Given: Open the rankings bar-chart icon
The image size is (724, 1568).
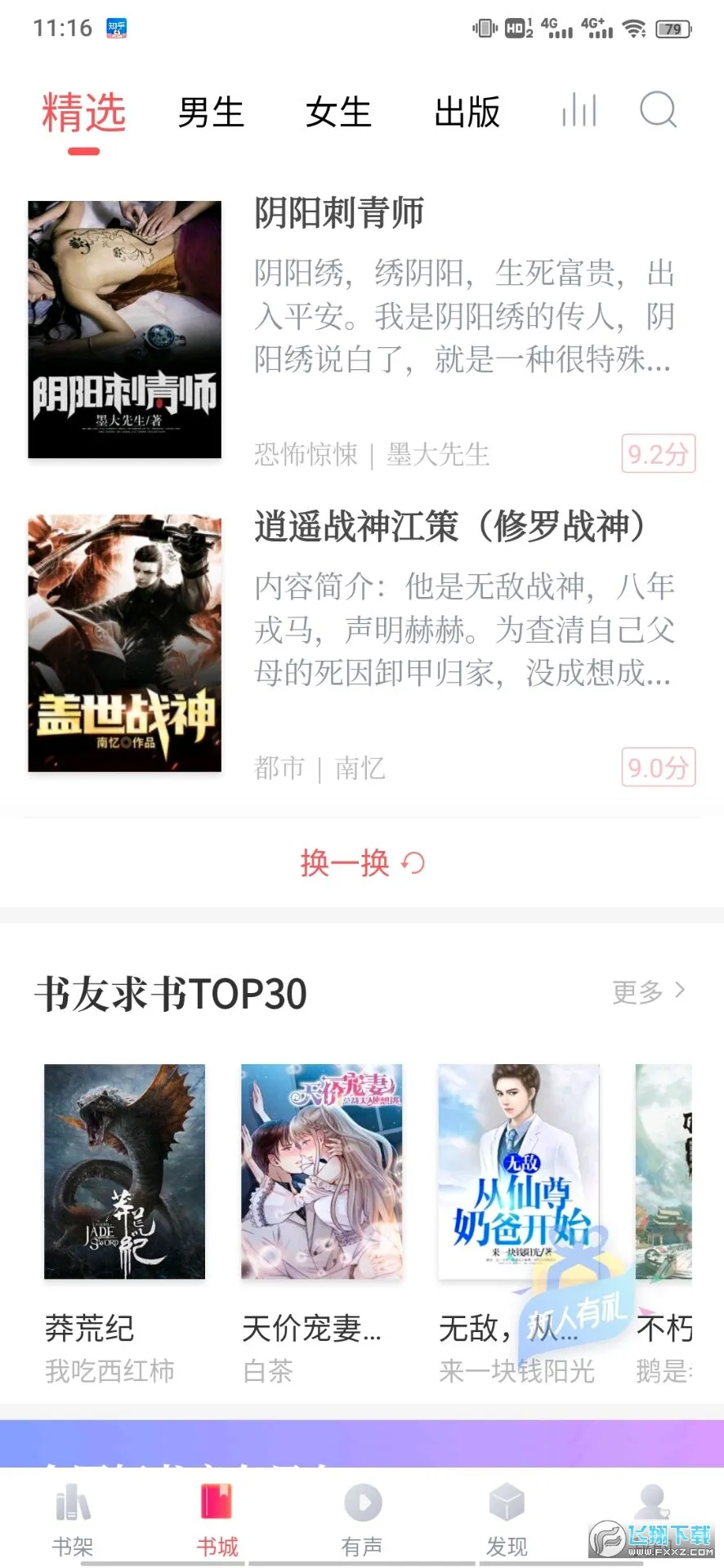Looking at the screenshot, I should pyautogui.click(x=579, y=110).
